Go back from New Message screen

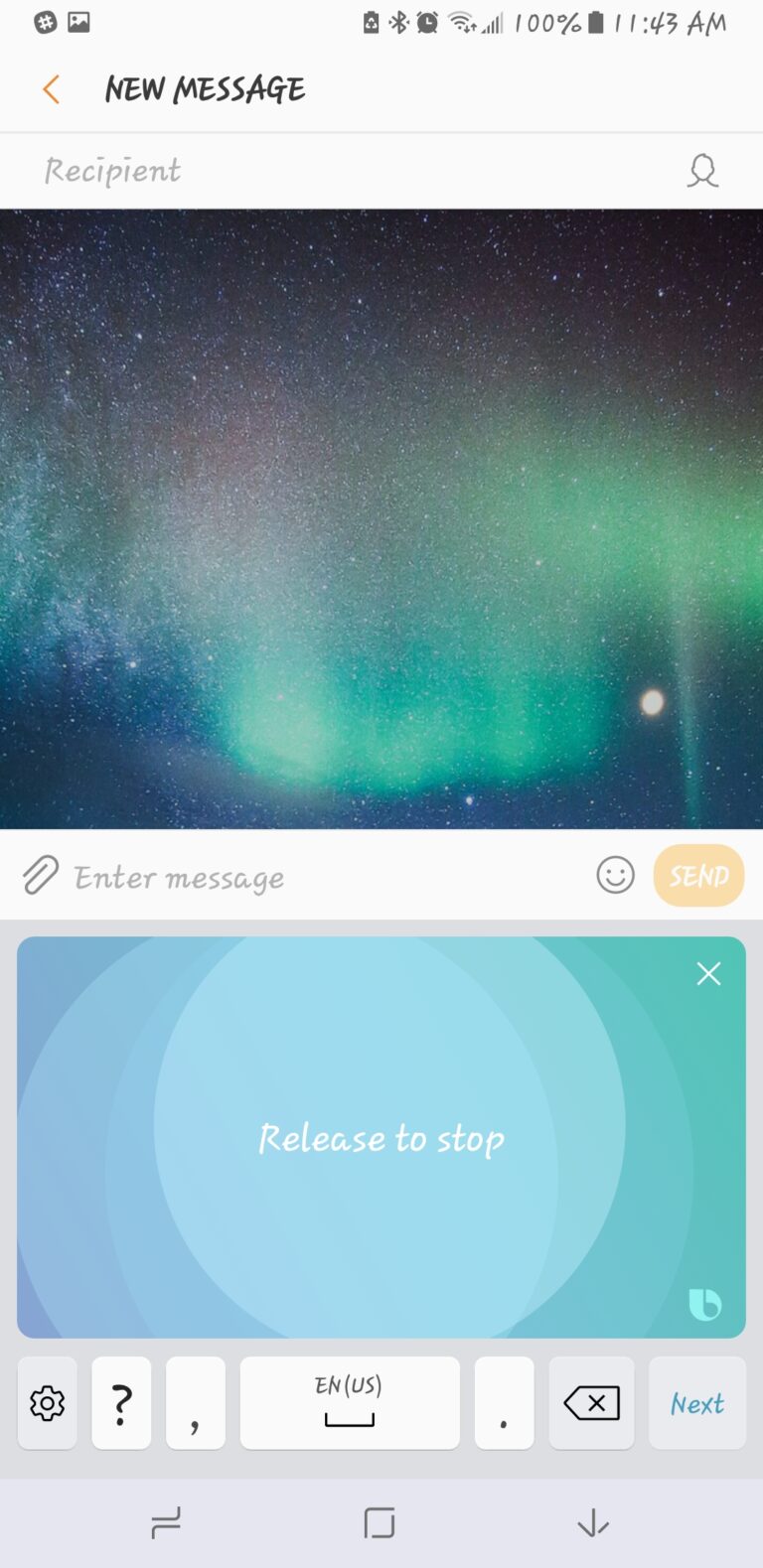[52, 89]
